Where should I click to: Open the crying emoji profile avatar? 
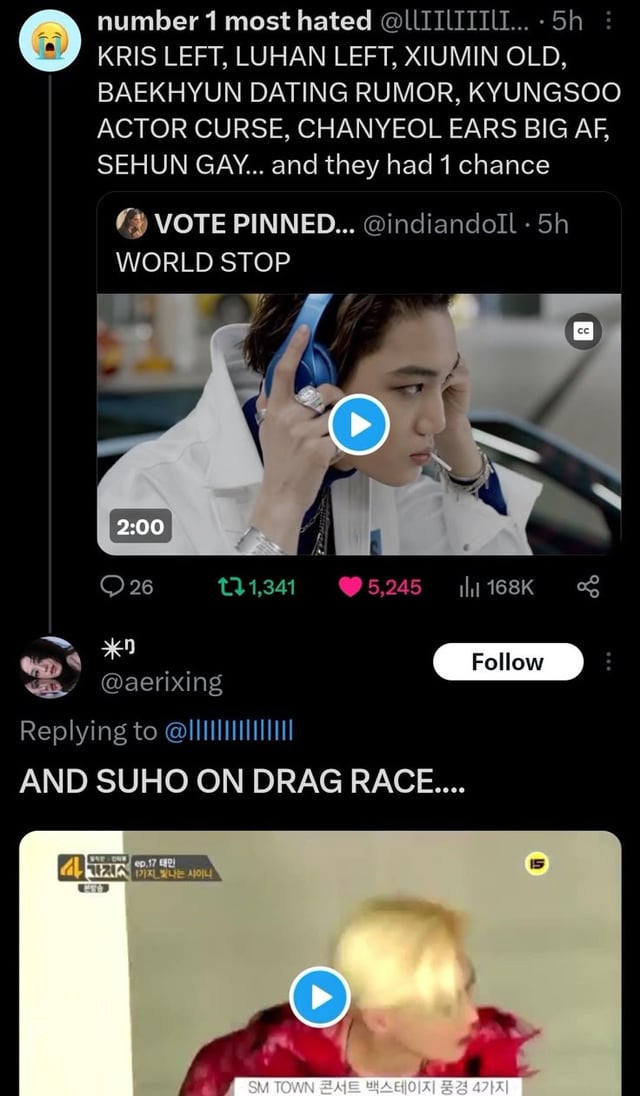pos(49,40)
